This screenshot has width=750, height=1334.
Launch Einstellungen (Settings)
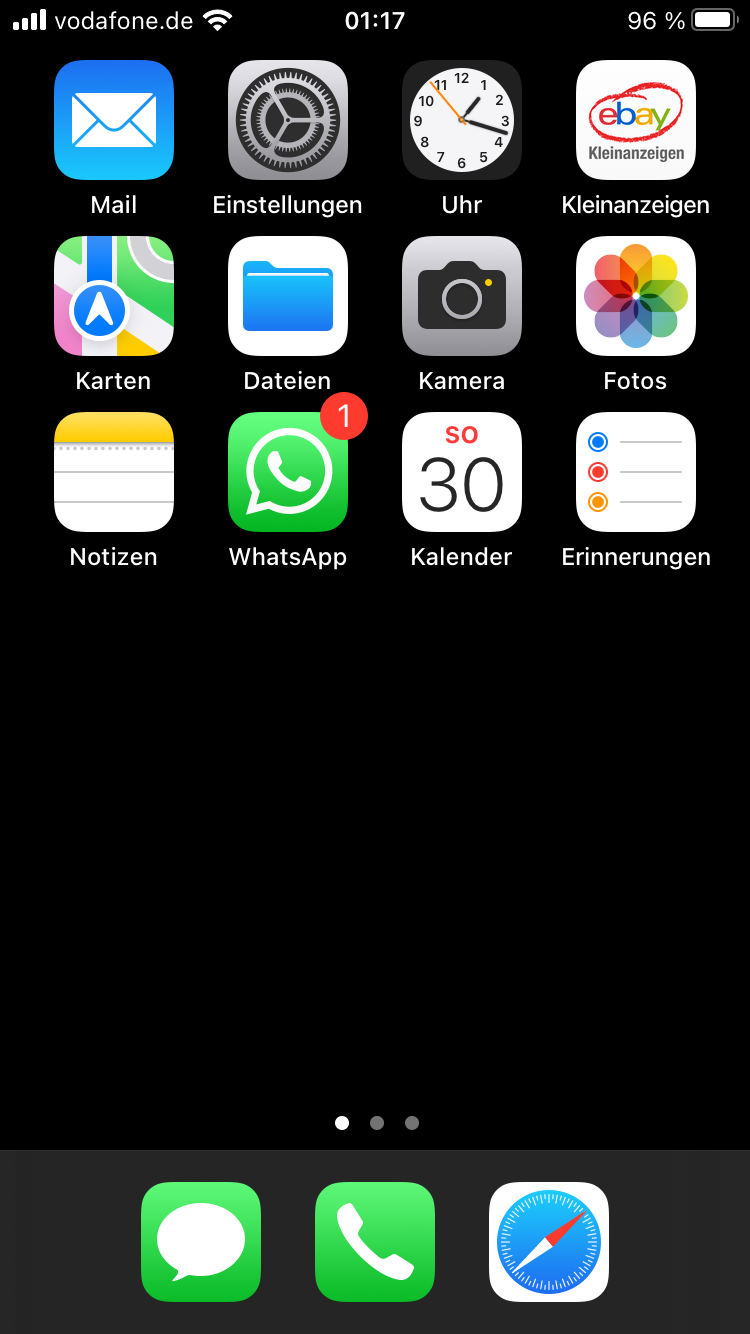pyautogui.click(x=288, y=120)
